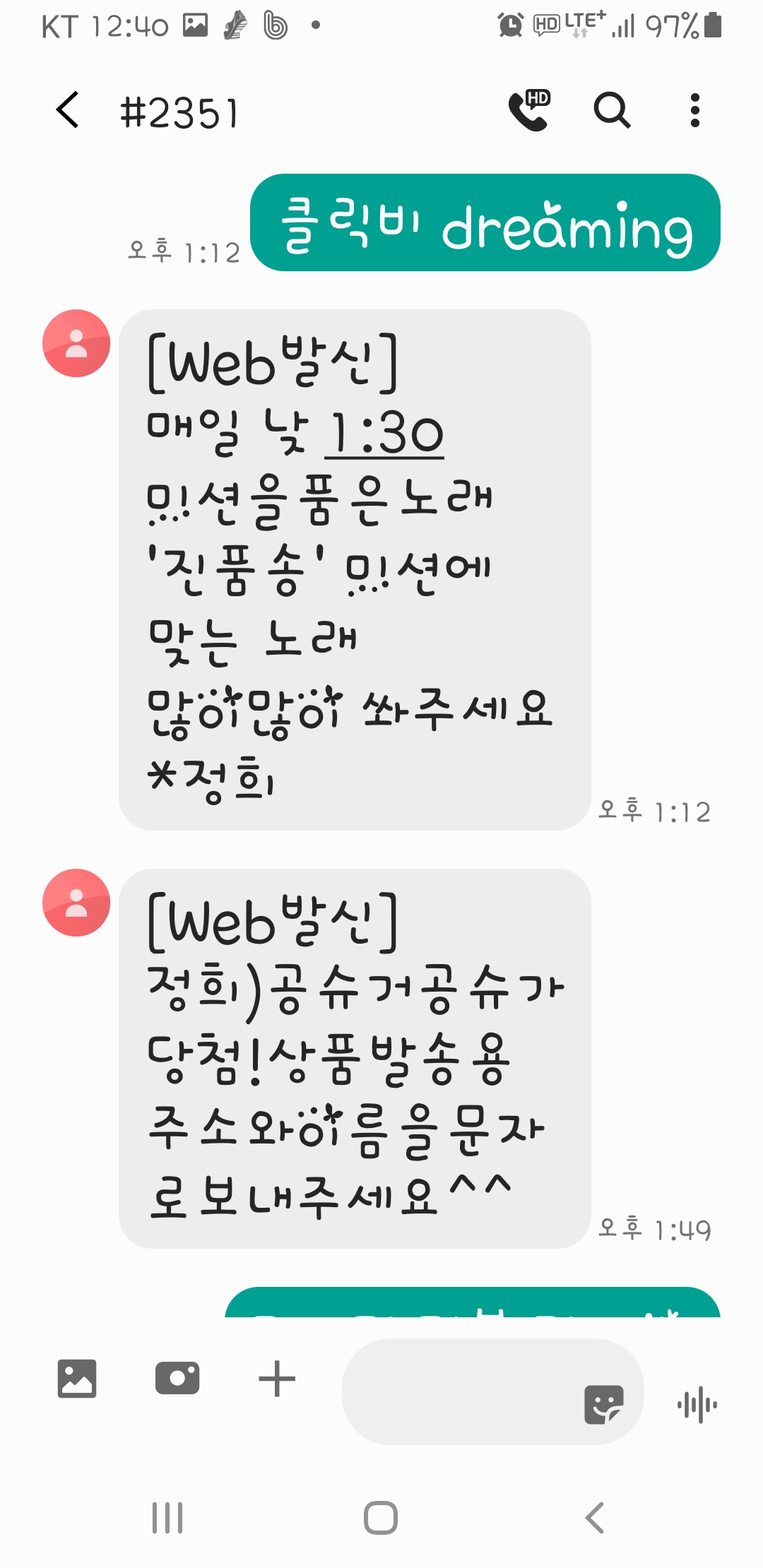Open contact avatar beside the 당첨 message

[76, 903]
